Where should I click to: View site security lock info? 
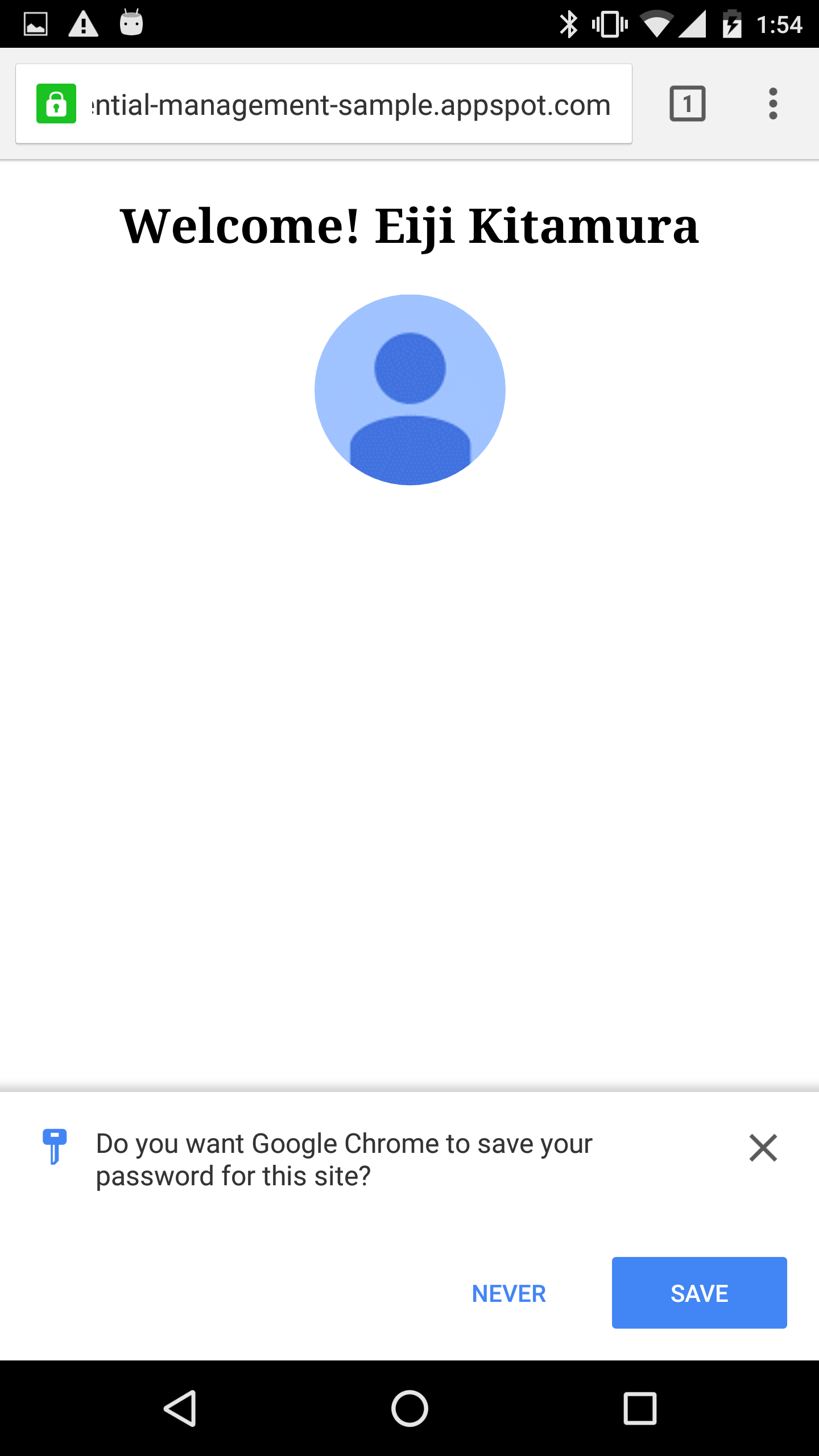click(x=56, y=104)
